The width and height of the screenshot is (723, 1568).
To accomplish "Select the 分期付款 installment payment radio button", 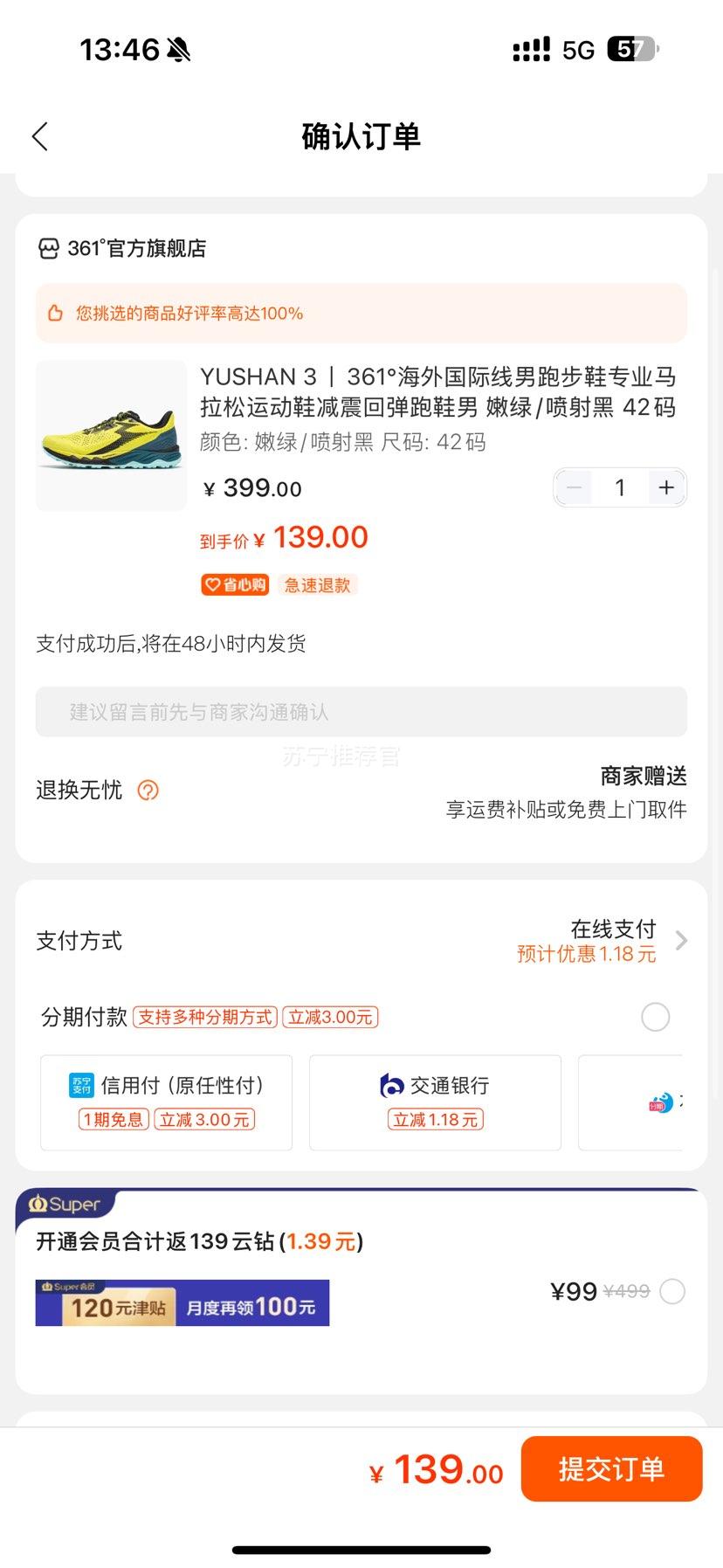I will click(656, 1017).
